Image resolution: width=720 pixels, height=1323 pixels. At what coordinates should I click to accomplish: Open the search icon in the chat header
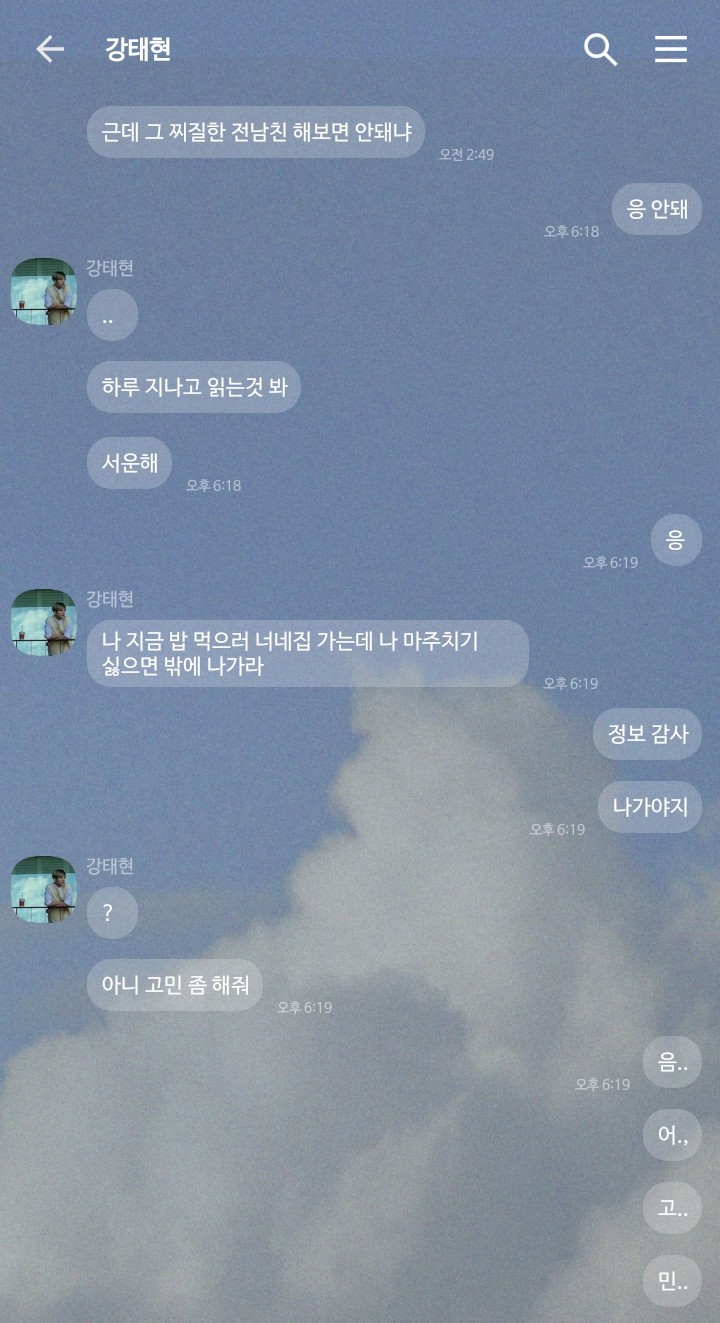(x=600, y=48)
